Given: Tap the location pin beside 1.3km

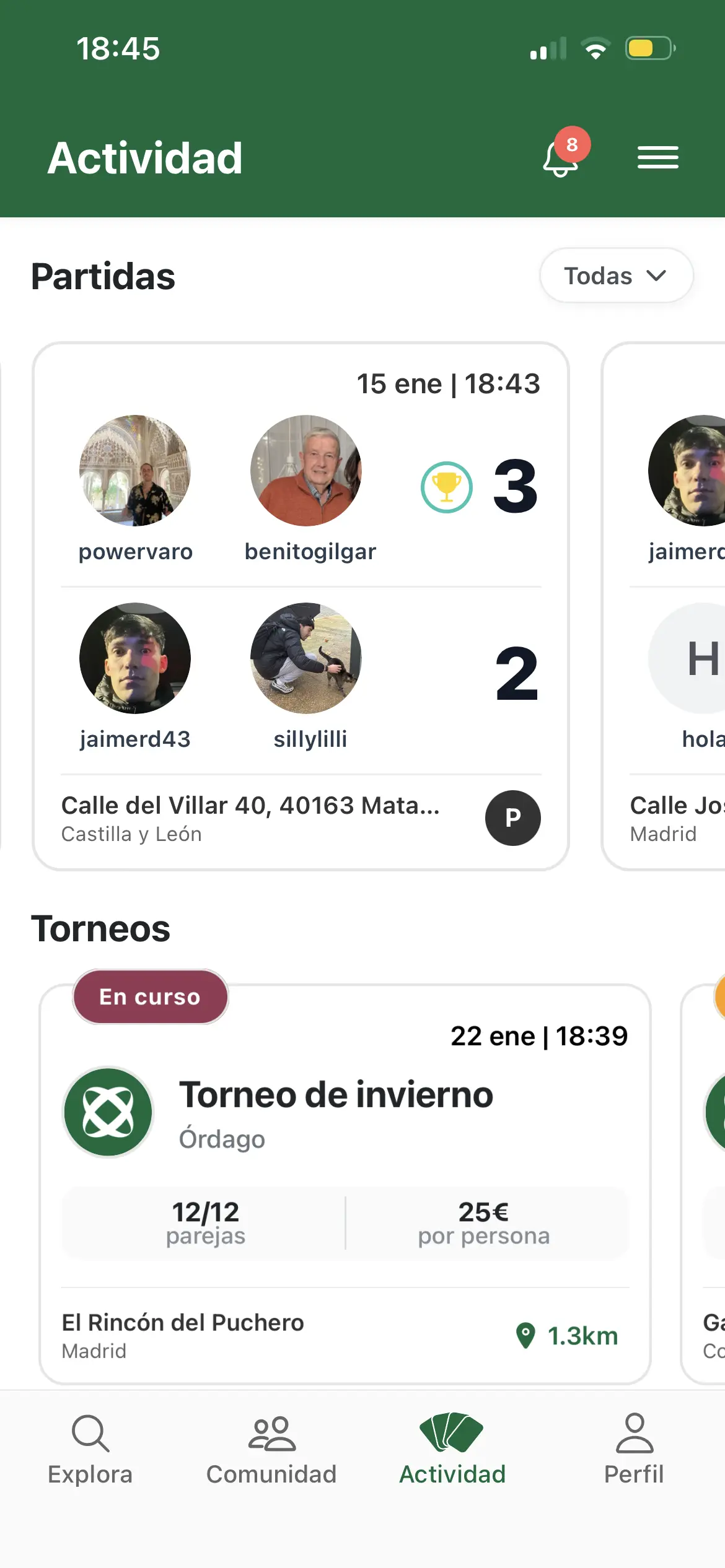Looking at the screenshot, I should coord(527,1336).
